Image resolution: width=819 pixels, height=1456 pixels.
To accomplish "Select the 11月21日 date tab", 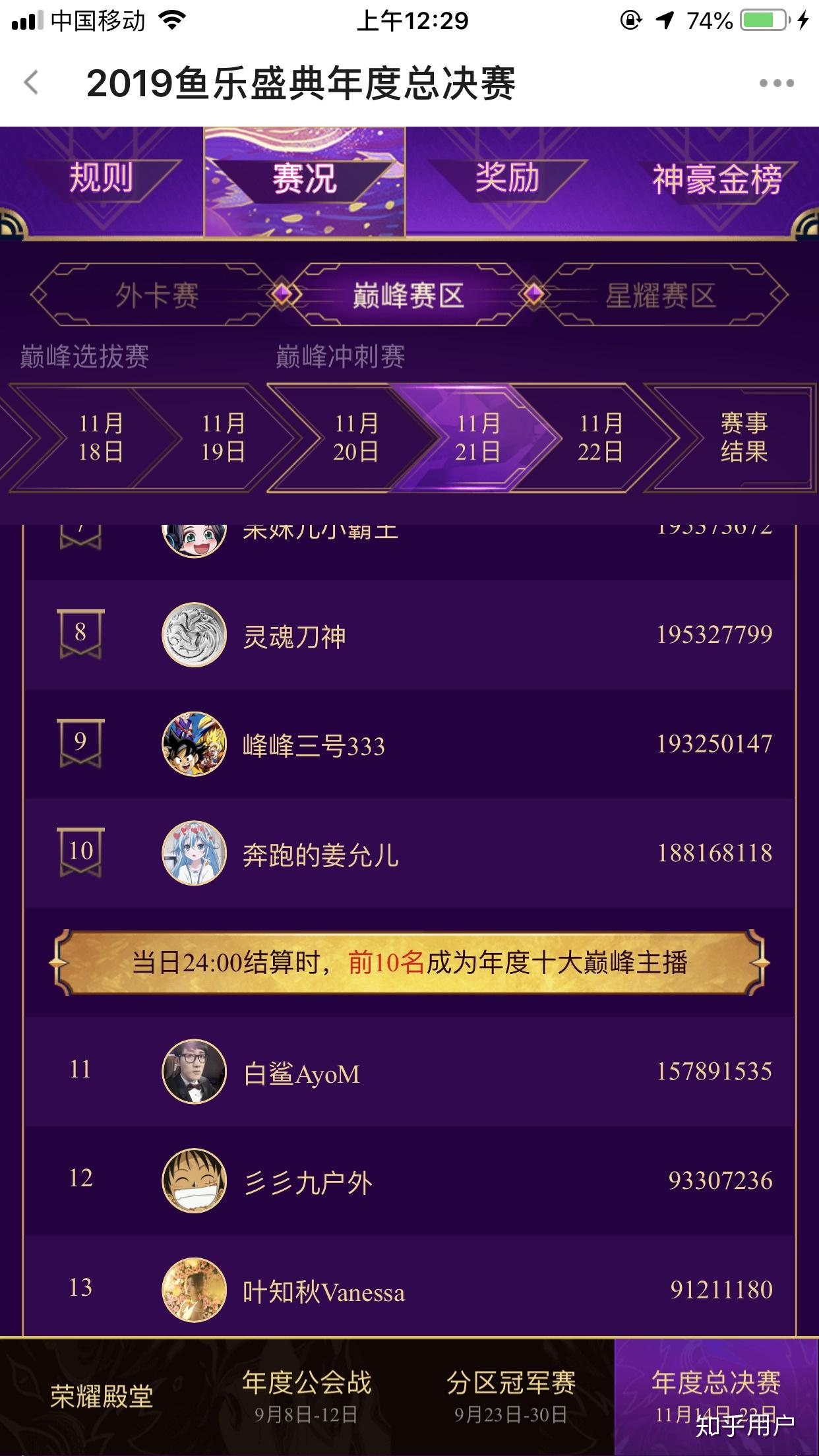I will point(477,438).
